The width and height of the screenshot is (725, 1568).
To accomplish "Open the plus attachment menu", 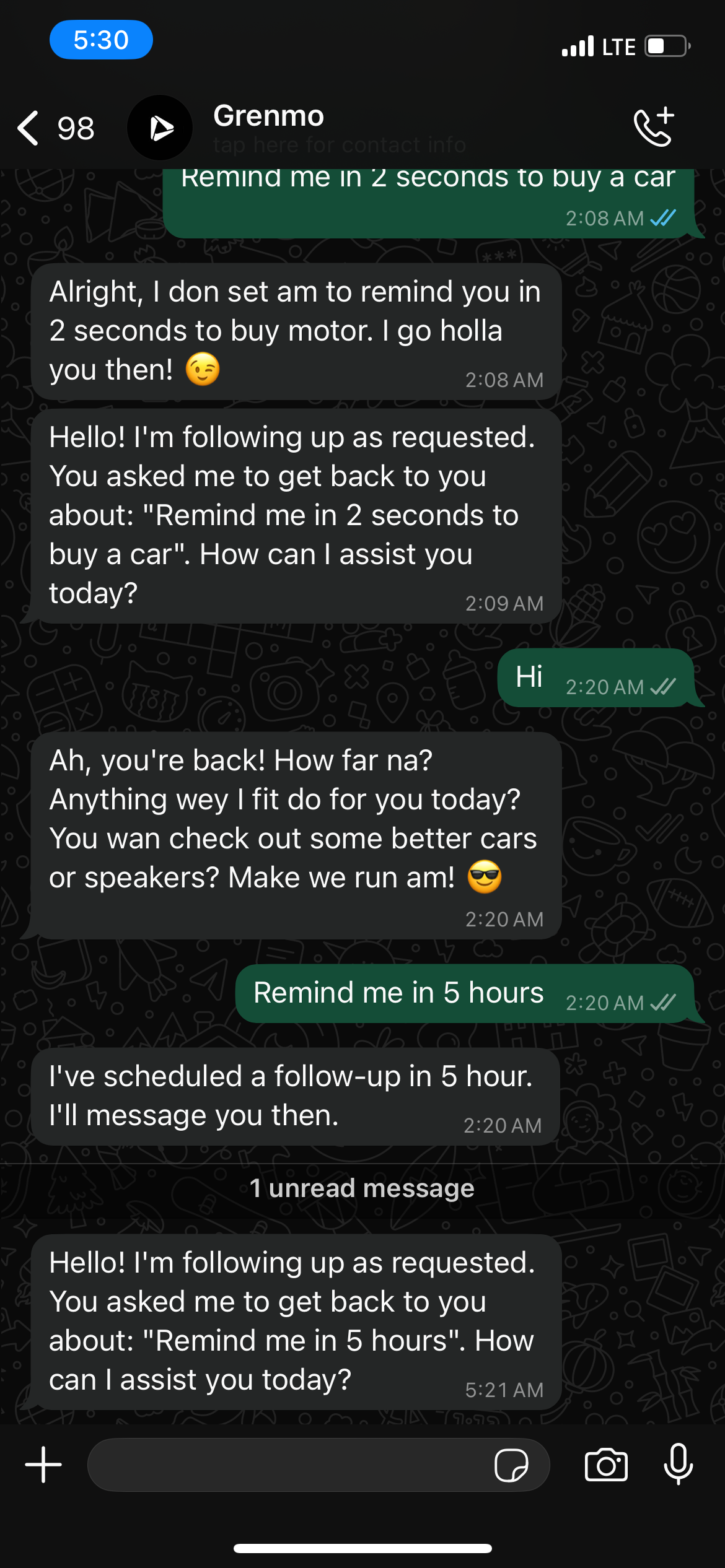I will pos(43,1465).
